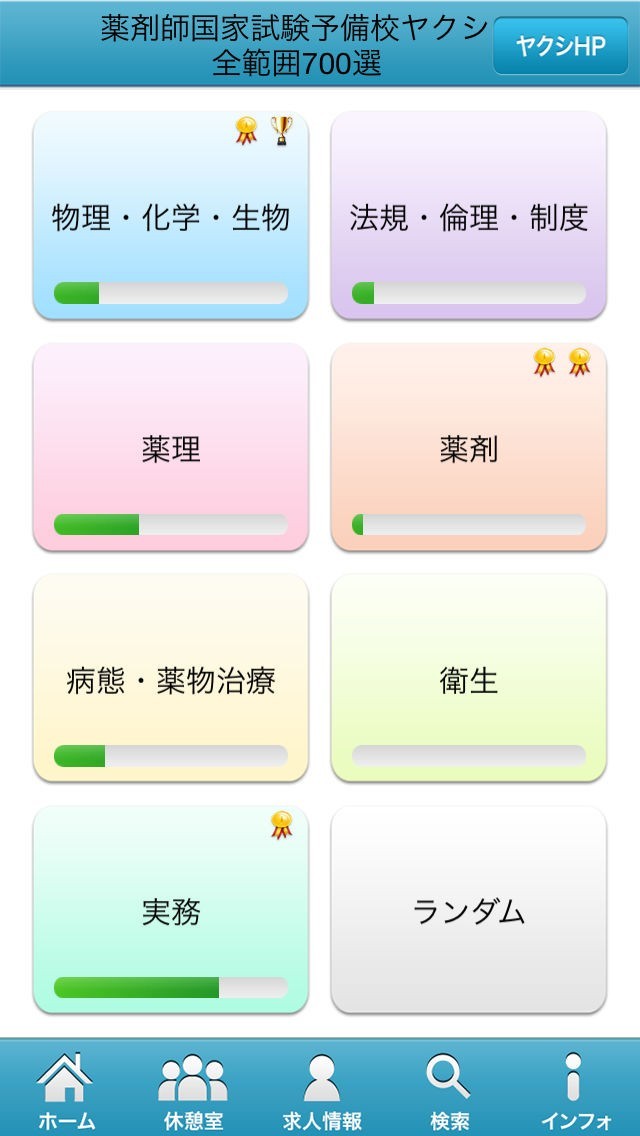Select the 衛生 category card
This screenshot has height=1136, width=640.
coord(468,679)
